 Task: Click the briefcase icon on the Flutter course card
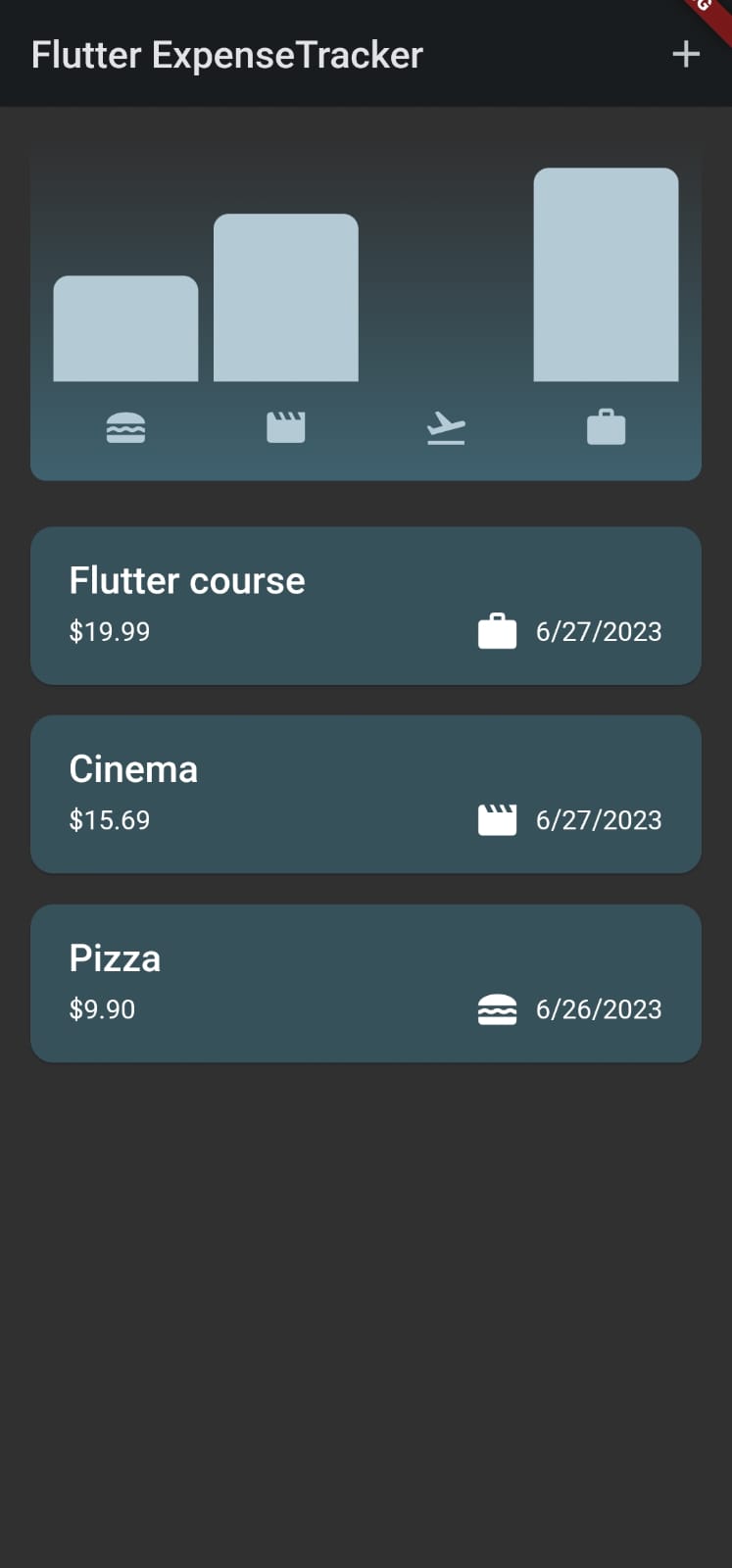498,631
